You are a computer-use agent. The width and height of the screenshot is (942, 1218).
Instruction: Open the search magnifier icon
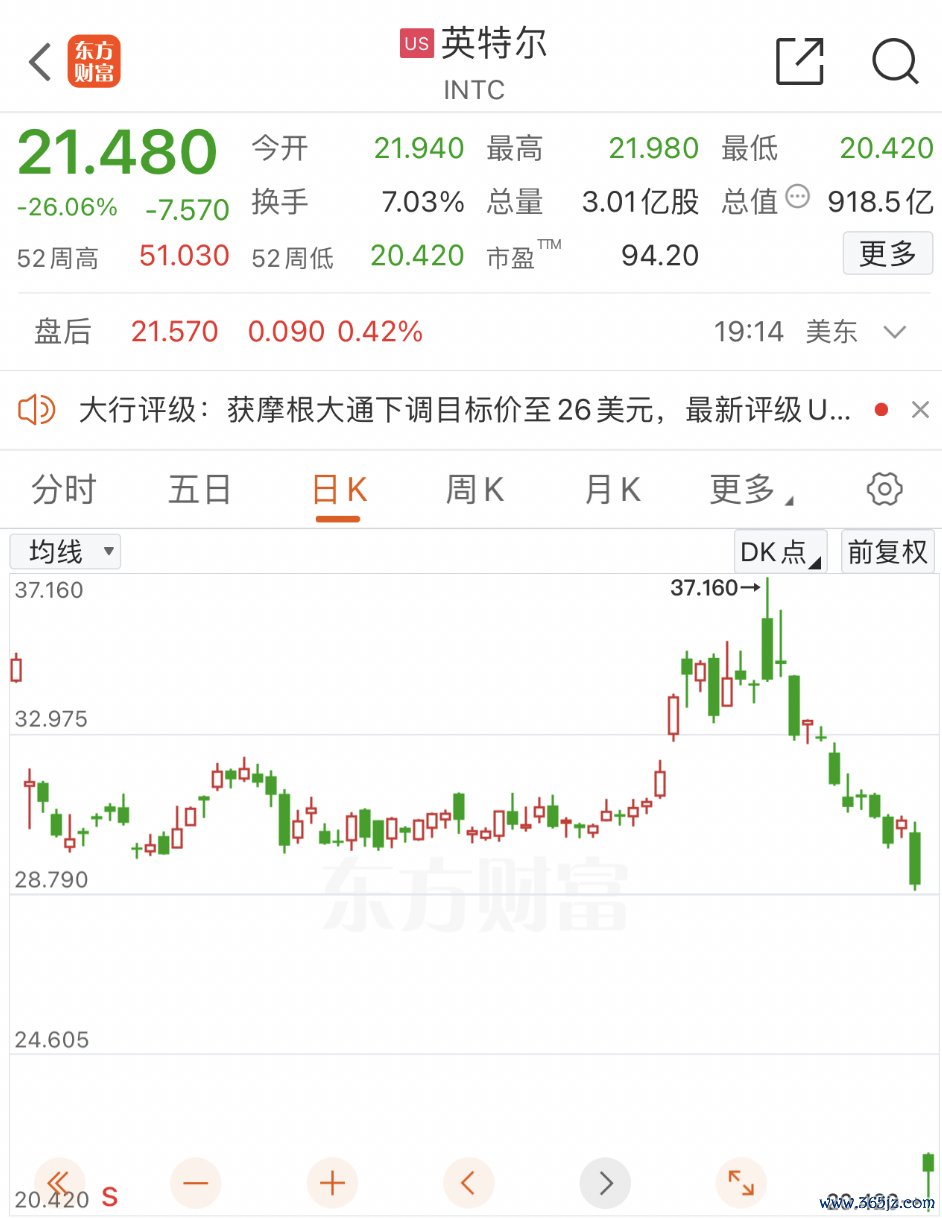tap(894, 61)
